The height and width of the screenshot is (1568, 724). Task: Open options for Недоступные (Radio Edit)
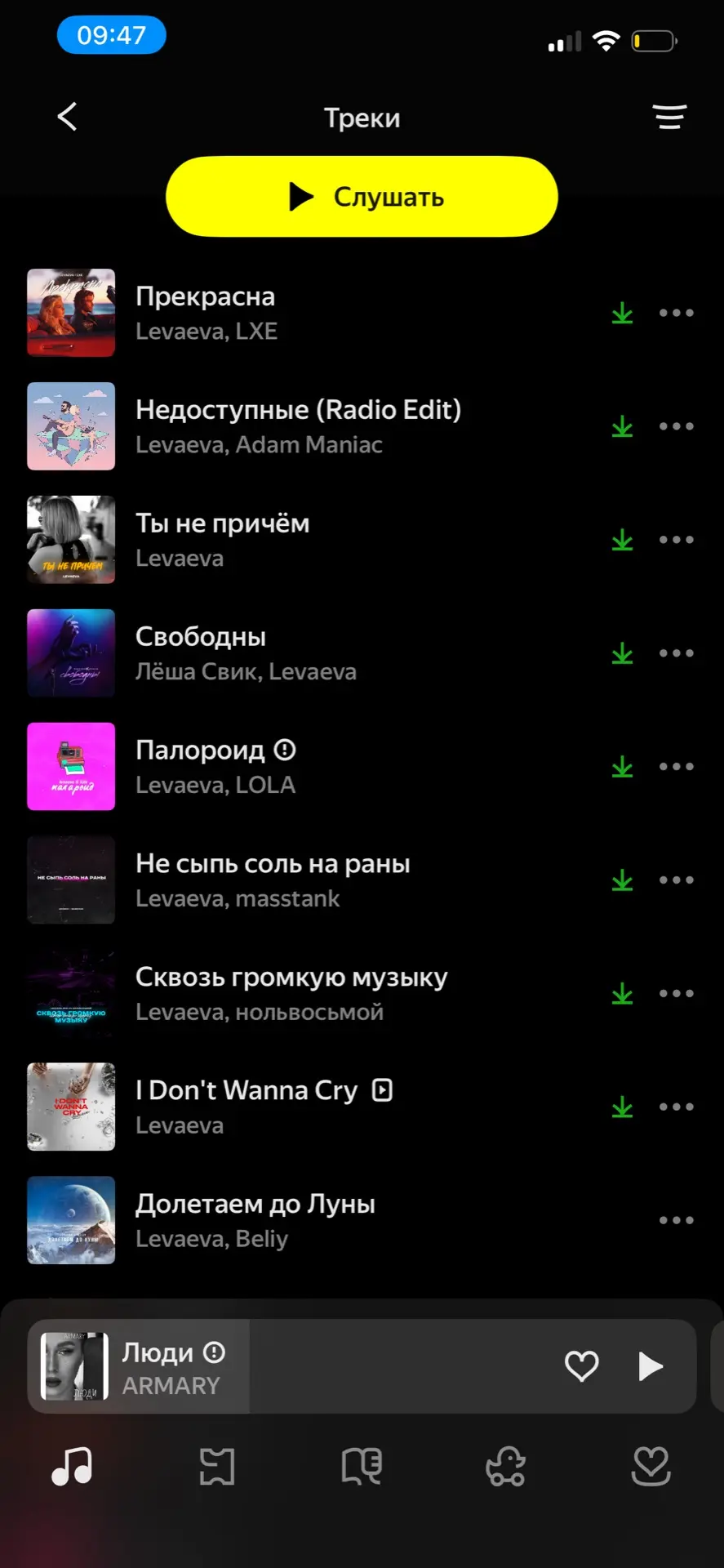click(x=676, y=426)
